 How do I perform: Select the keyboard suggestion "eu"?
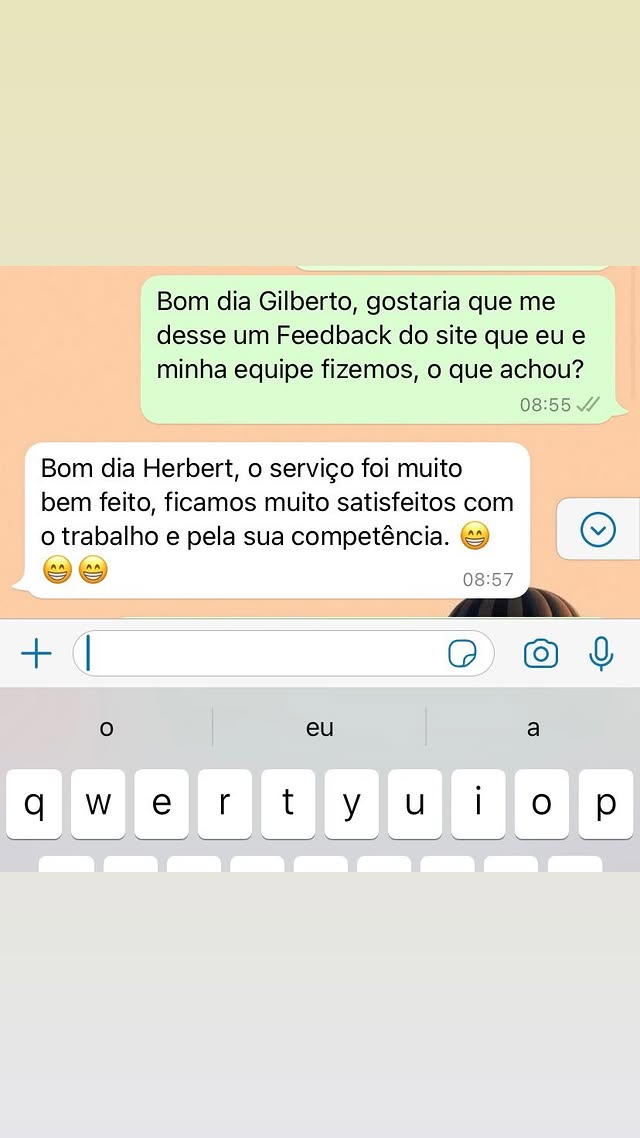tap(320, 728)
